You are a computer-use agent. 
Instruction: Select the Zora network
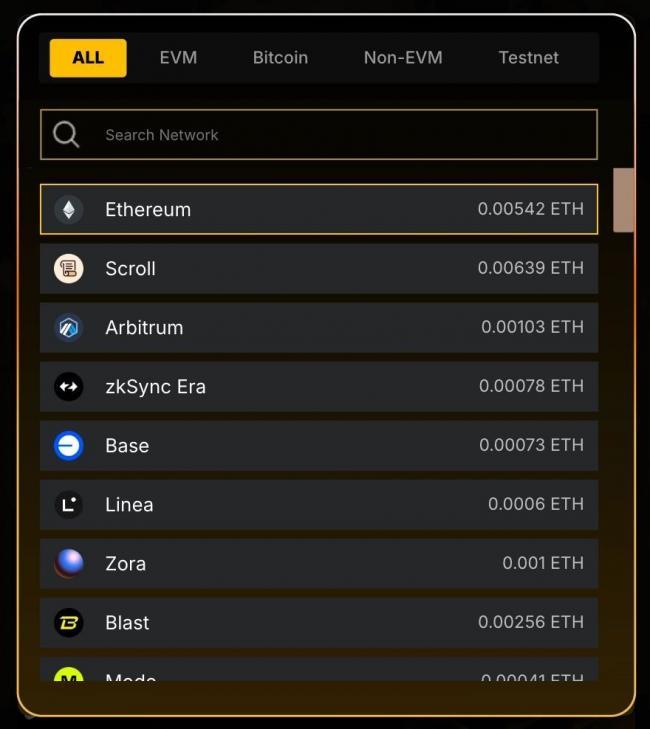click(x=318, y=563)
